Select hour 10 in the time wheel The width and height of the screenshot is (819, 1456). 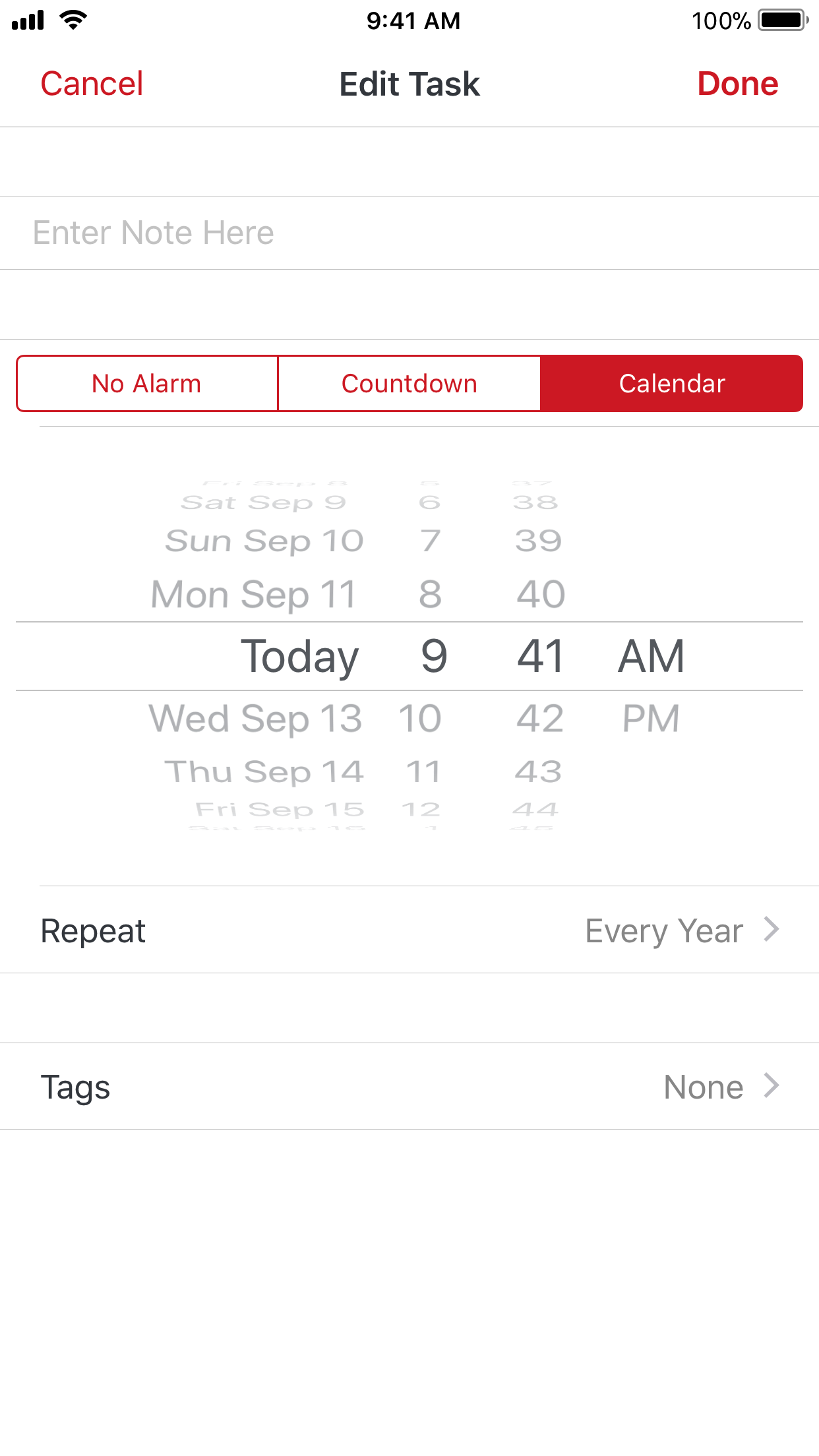pos(421,718)
